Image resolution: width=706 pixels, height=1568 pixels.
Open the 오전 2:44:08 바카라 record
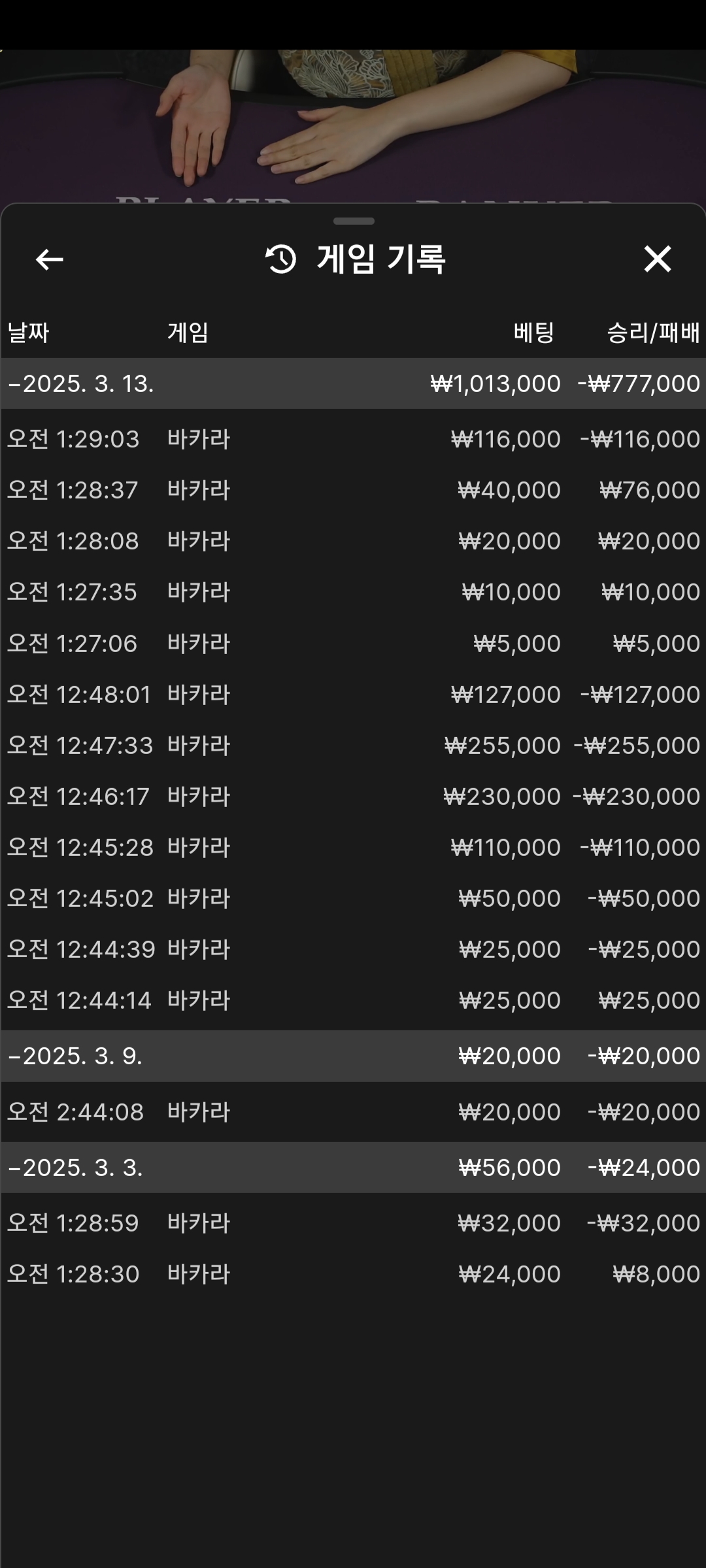pyautogui.click(x=353, y=1112)
